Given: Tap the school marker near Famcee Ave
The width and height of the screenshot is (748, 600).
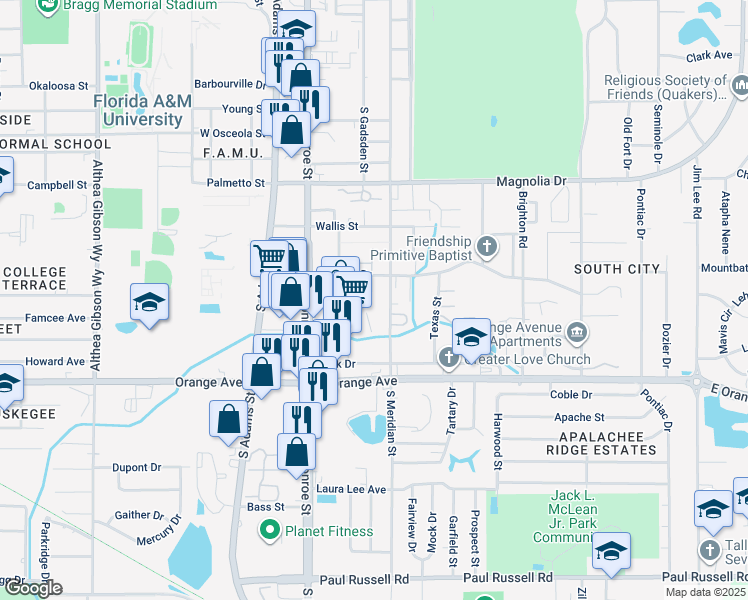Looking at the screenshot, I should 149,302.
